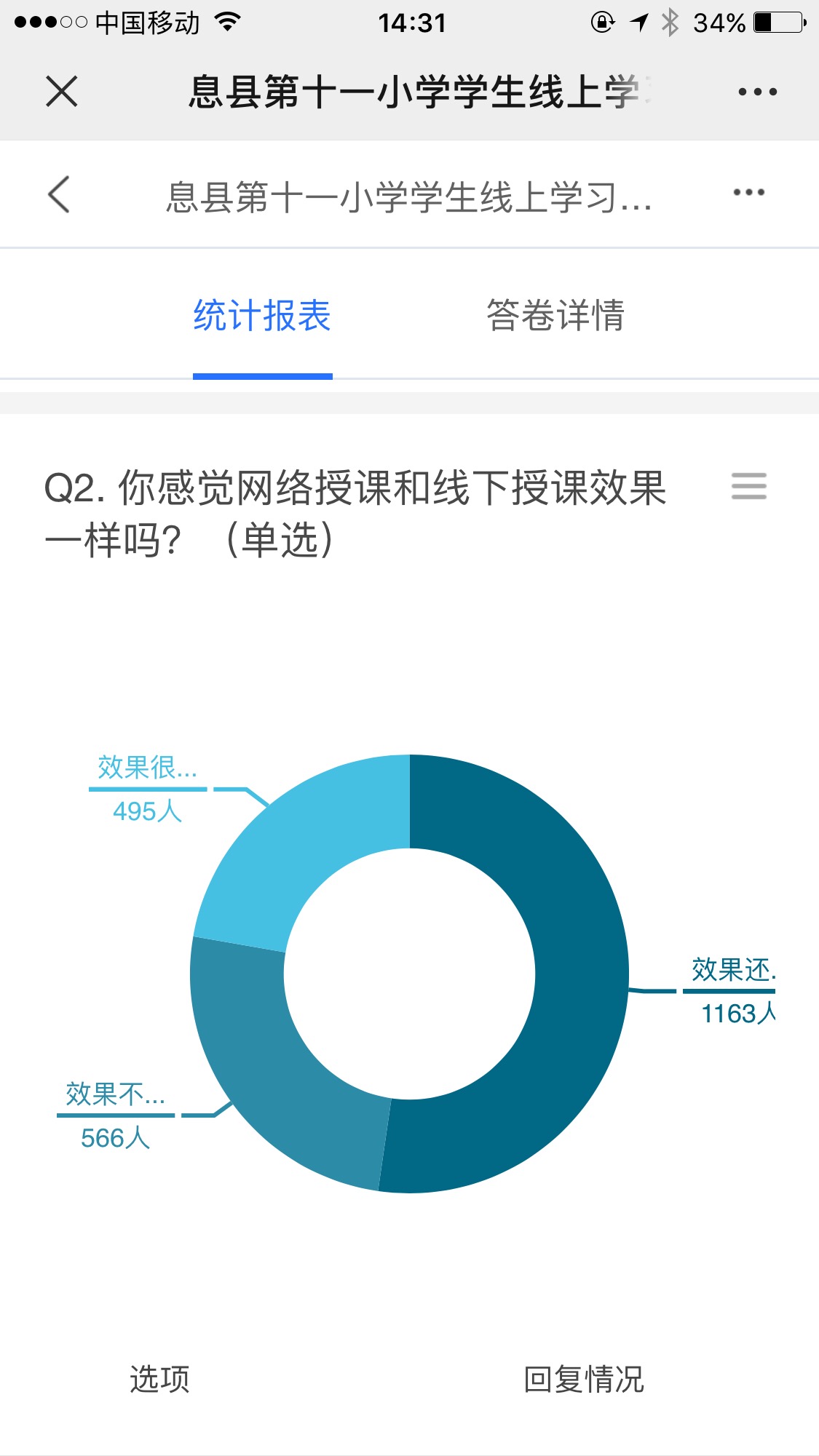Open the survey page three-dot menu
The height and width of the screenshot is (1456, 819).
[x=748, y=193]
